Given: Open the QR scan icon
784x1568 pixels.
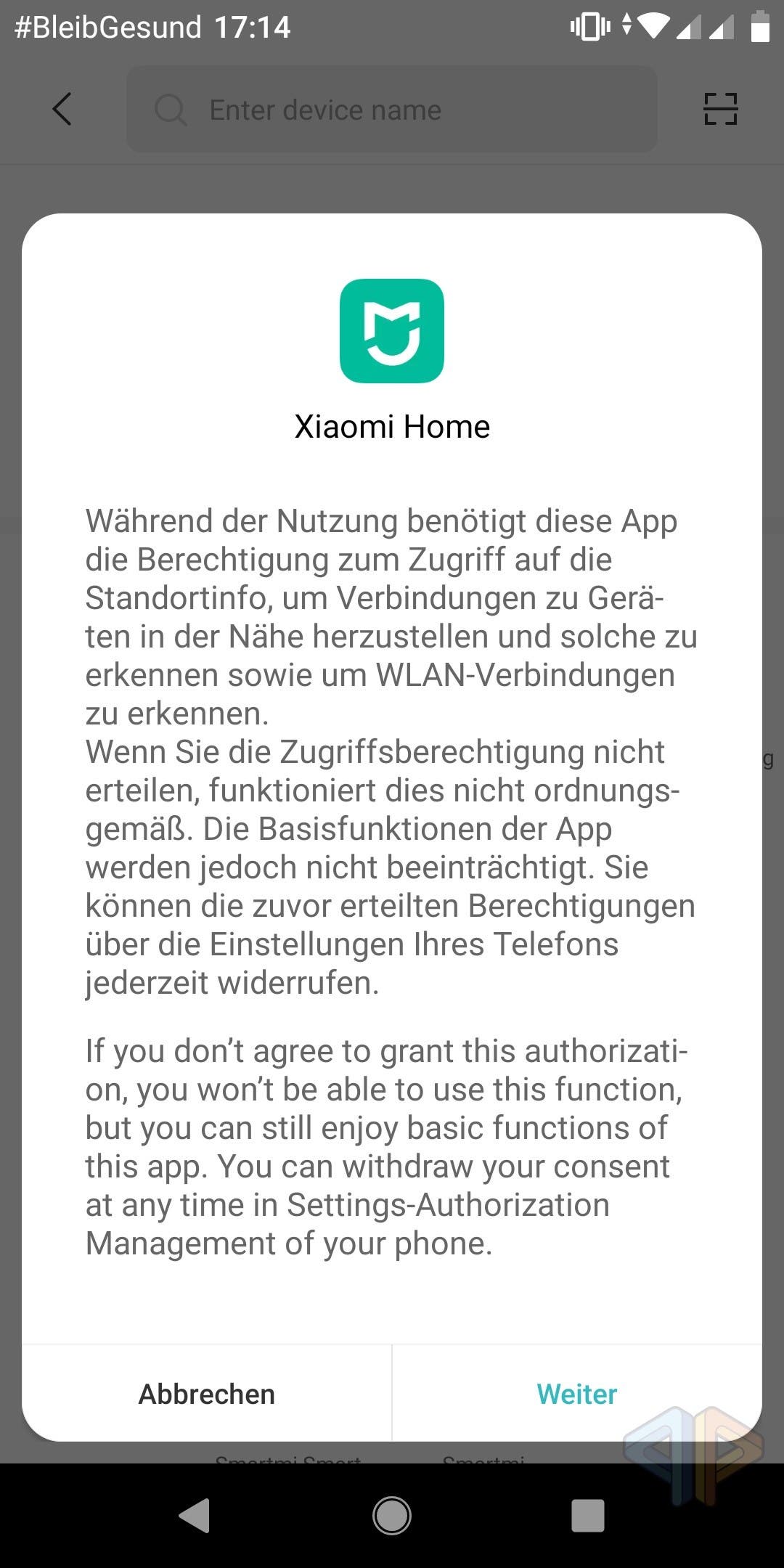Looking at the screenshot, I should point(721,110).
